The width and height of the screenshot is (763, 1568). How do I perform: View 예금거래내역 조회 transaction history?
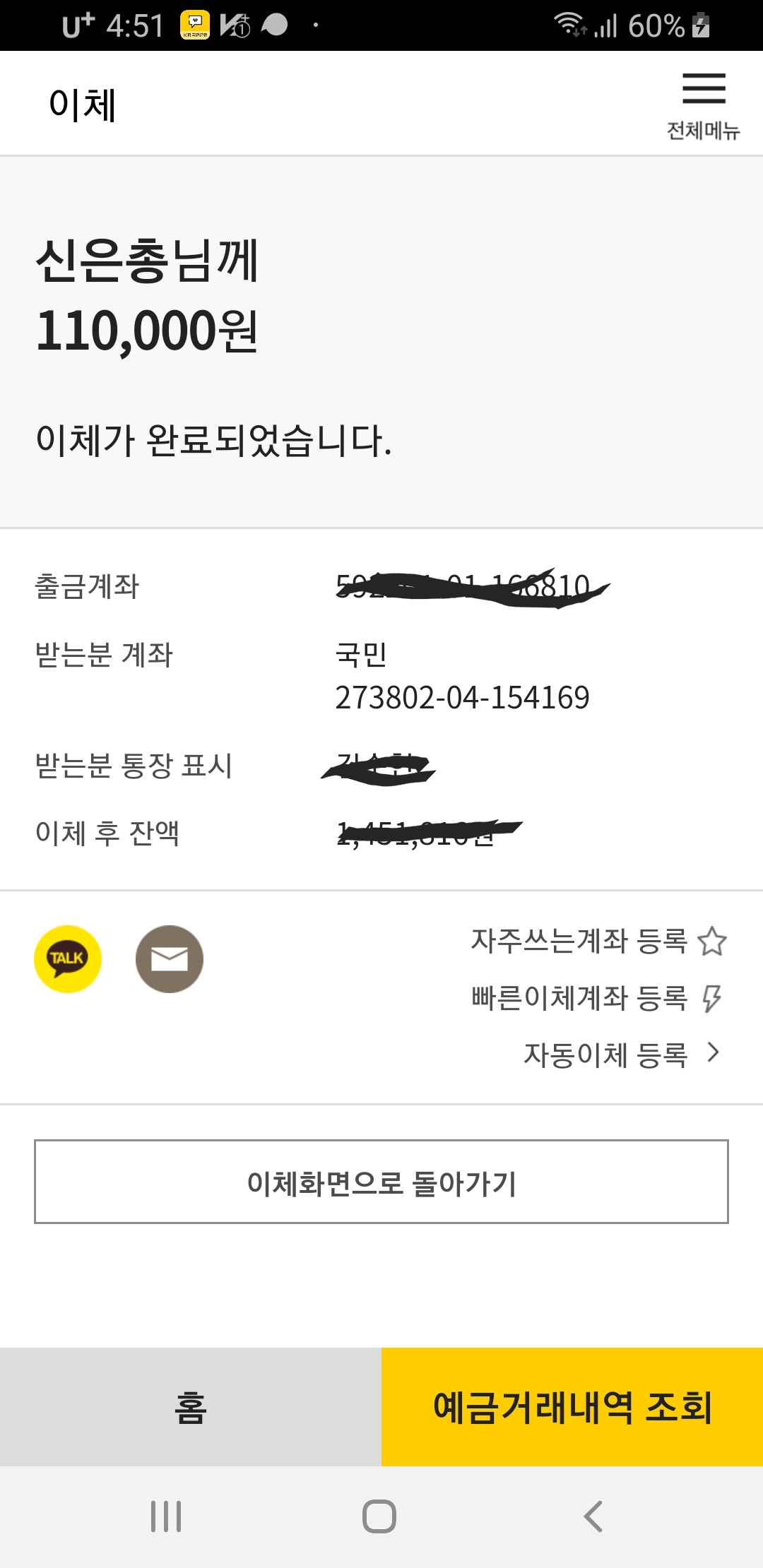pyautogui.click(x=572, y=1407)
